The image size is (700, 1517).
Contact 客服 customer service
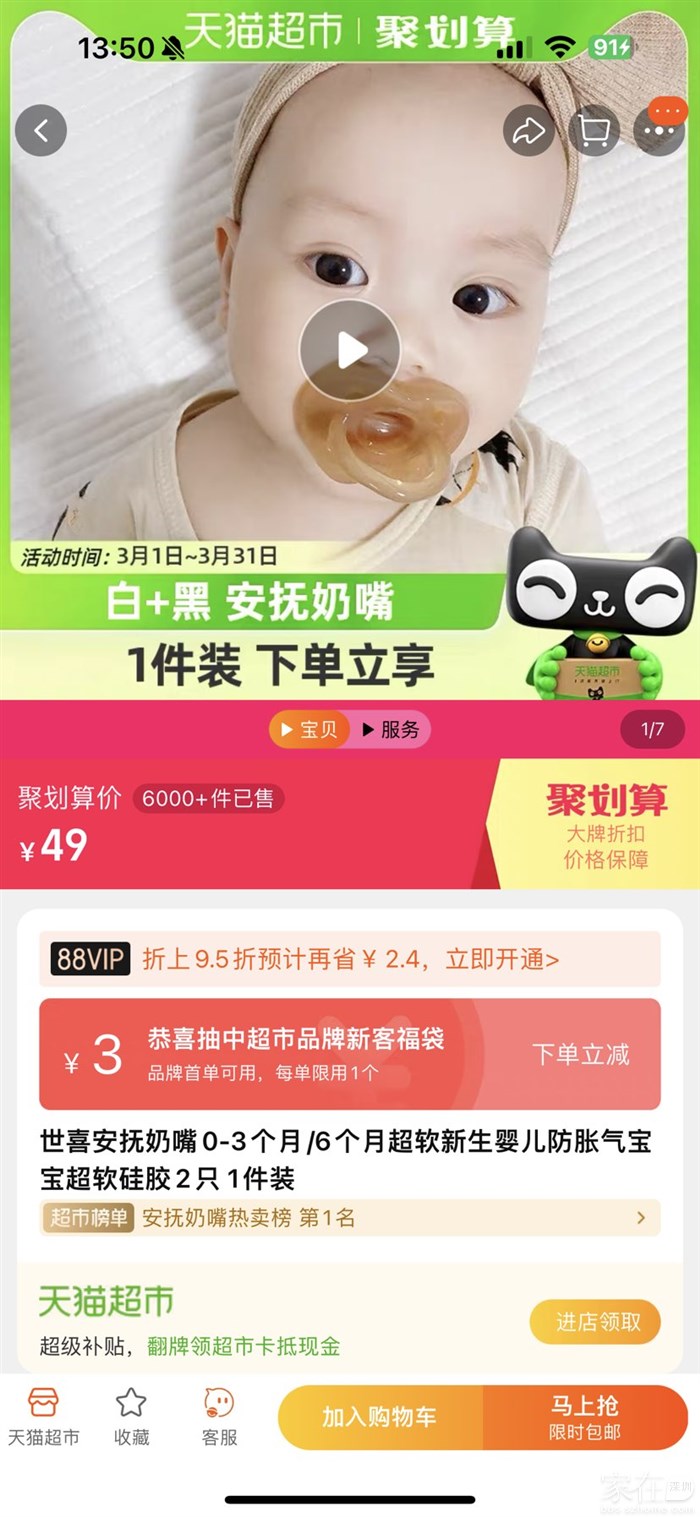(x=219, y=1417)
